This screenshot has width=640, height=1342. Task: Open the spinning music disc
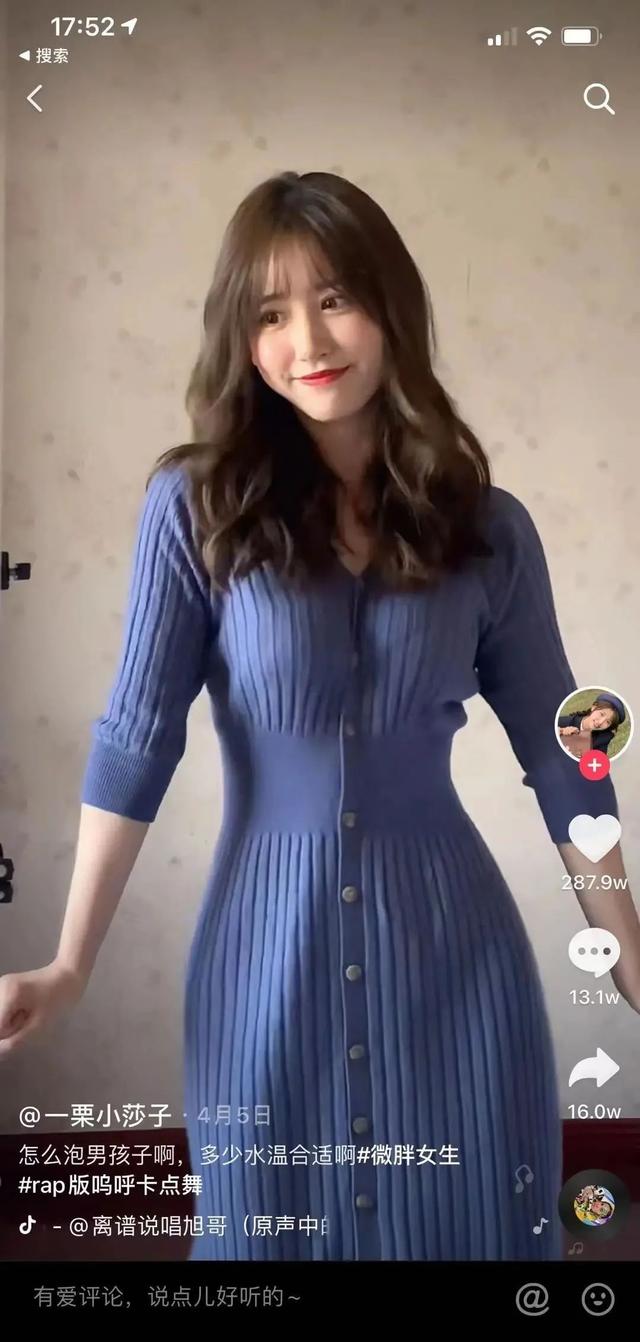[594, 1205]
